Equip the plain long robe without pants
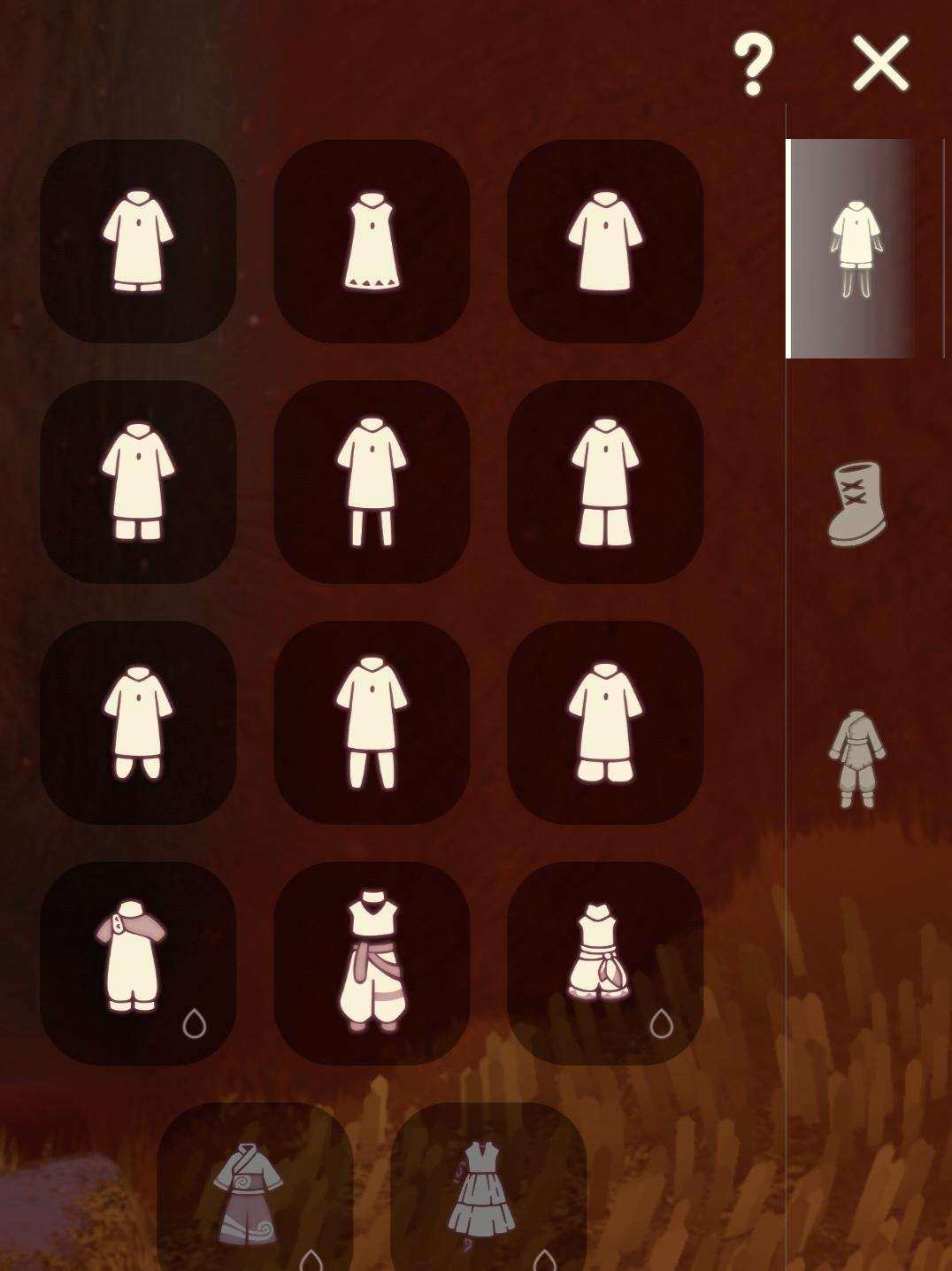 click(605, 241)
